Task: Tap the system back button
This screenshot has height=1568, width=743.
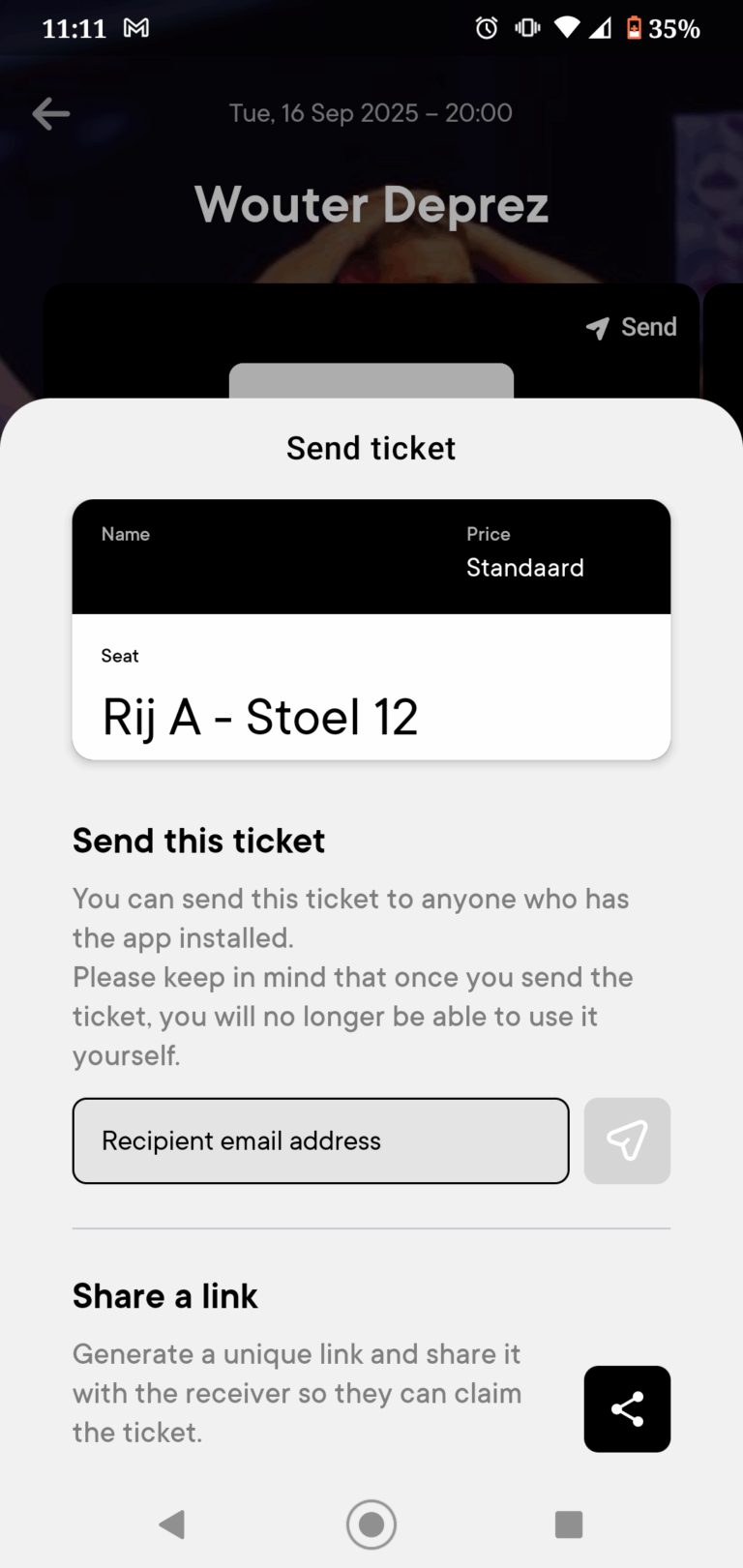Action: (x=172, y=1524)
